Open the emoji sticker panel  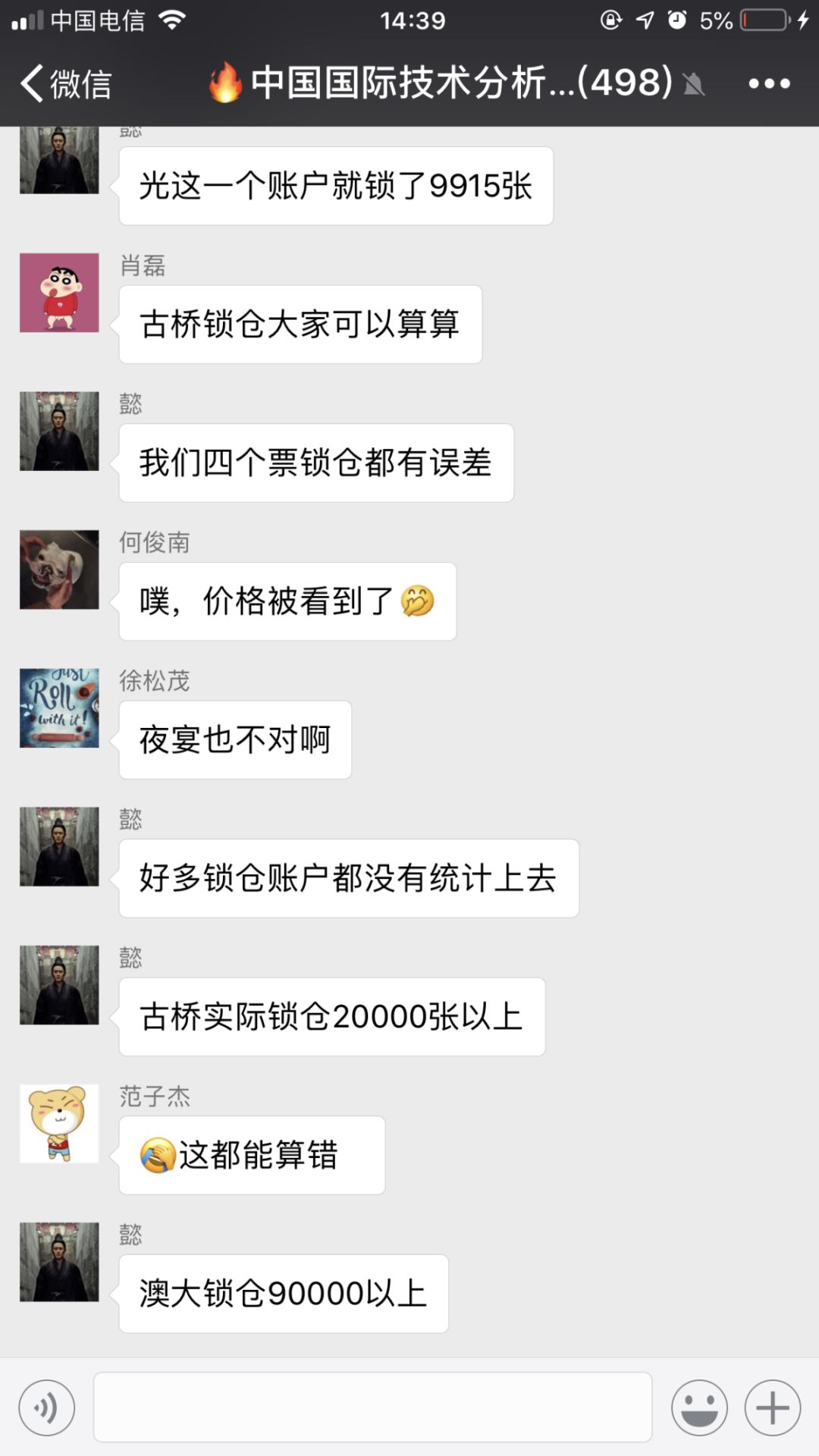point(699,1408)
